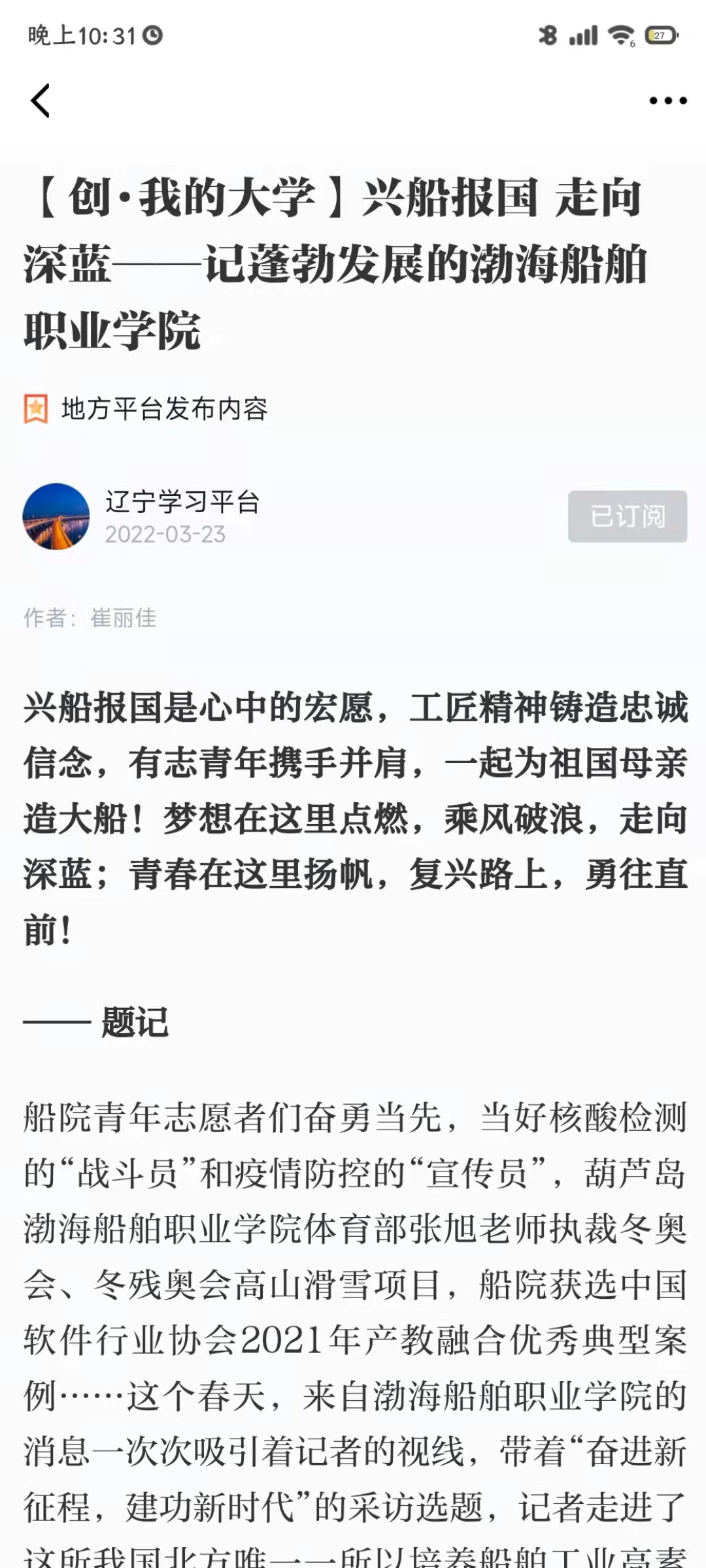Open the three-dot overflow menu
Screen dimensions: 706x1568
(x=667, y=101)
